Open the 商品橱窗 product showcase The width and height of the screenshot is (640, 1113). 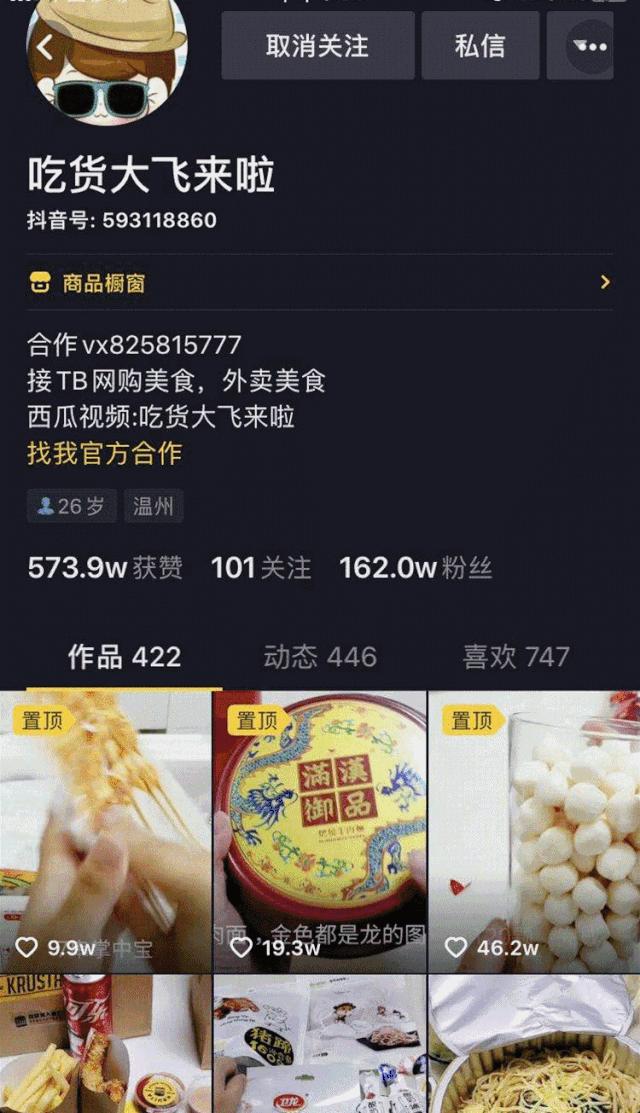320,283
